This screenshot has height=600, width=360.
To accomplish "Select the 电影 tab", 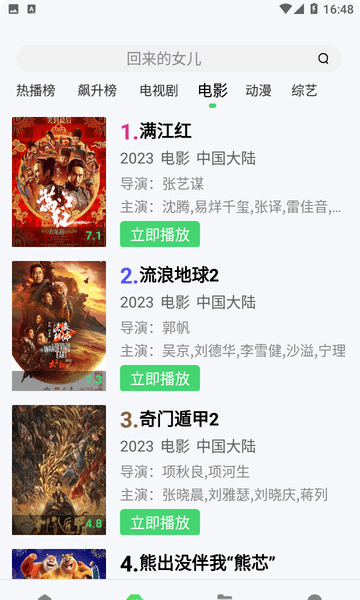I will coord(213,91).
